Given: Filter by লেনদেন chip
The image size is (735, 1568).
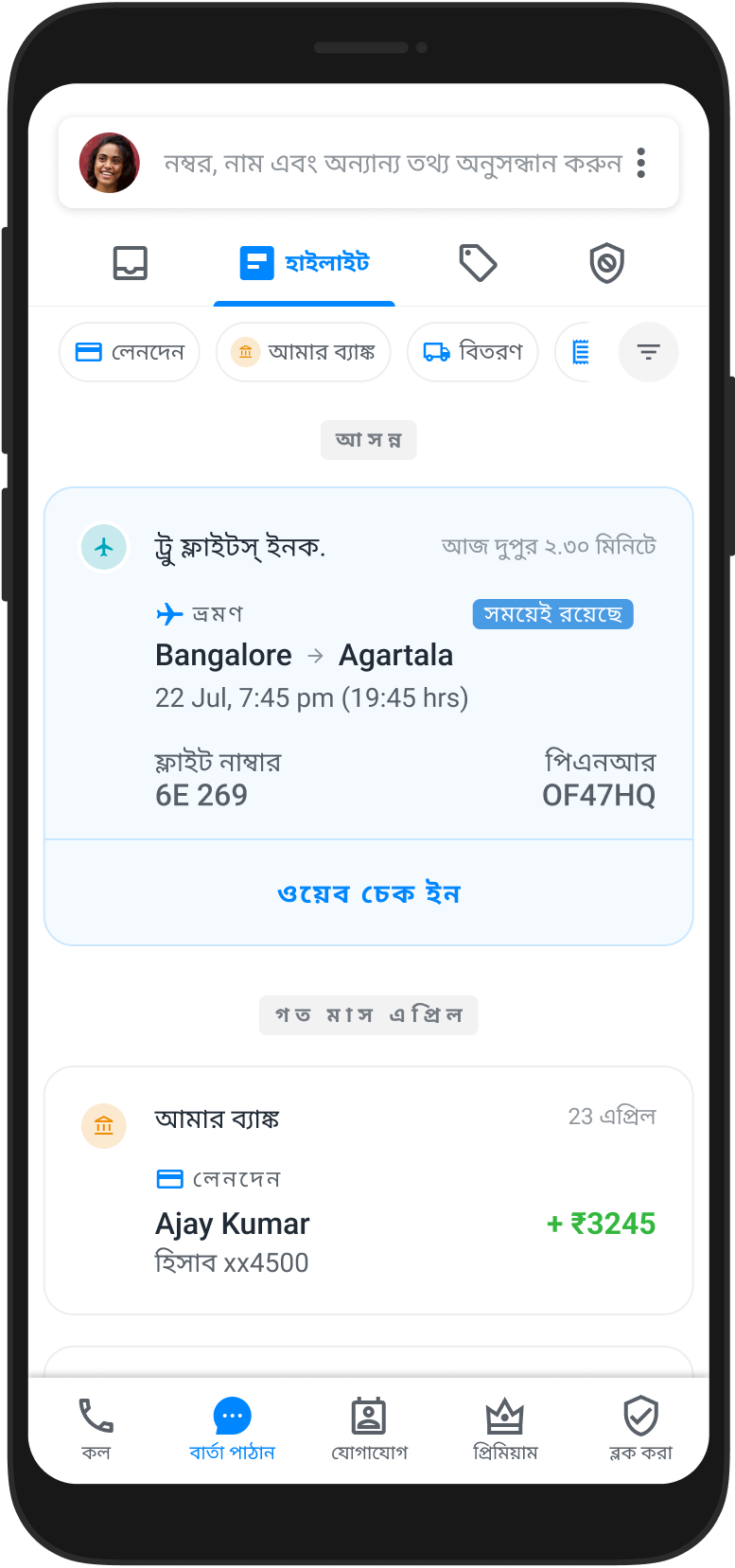Looking at the screenshot, I should [x=130, y=352].
